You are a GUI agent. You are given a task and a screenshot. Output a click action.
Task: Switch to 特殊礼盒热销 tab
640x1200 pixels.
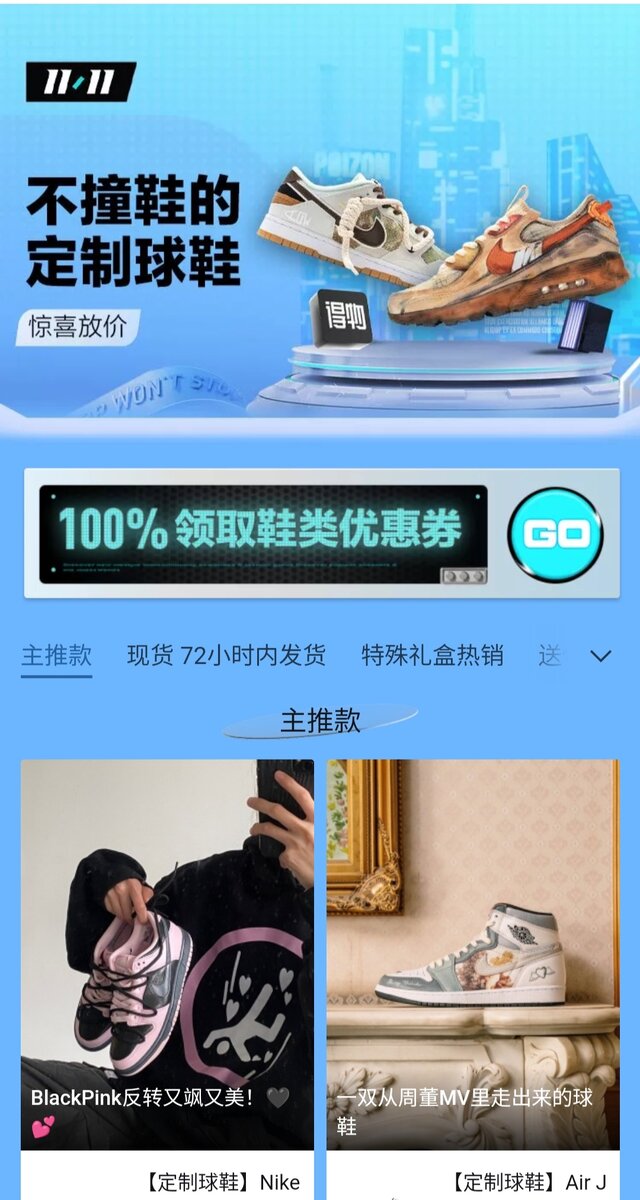coord(432,656)
